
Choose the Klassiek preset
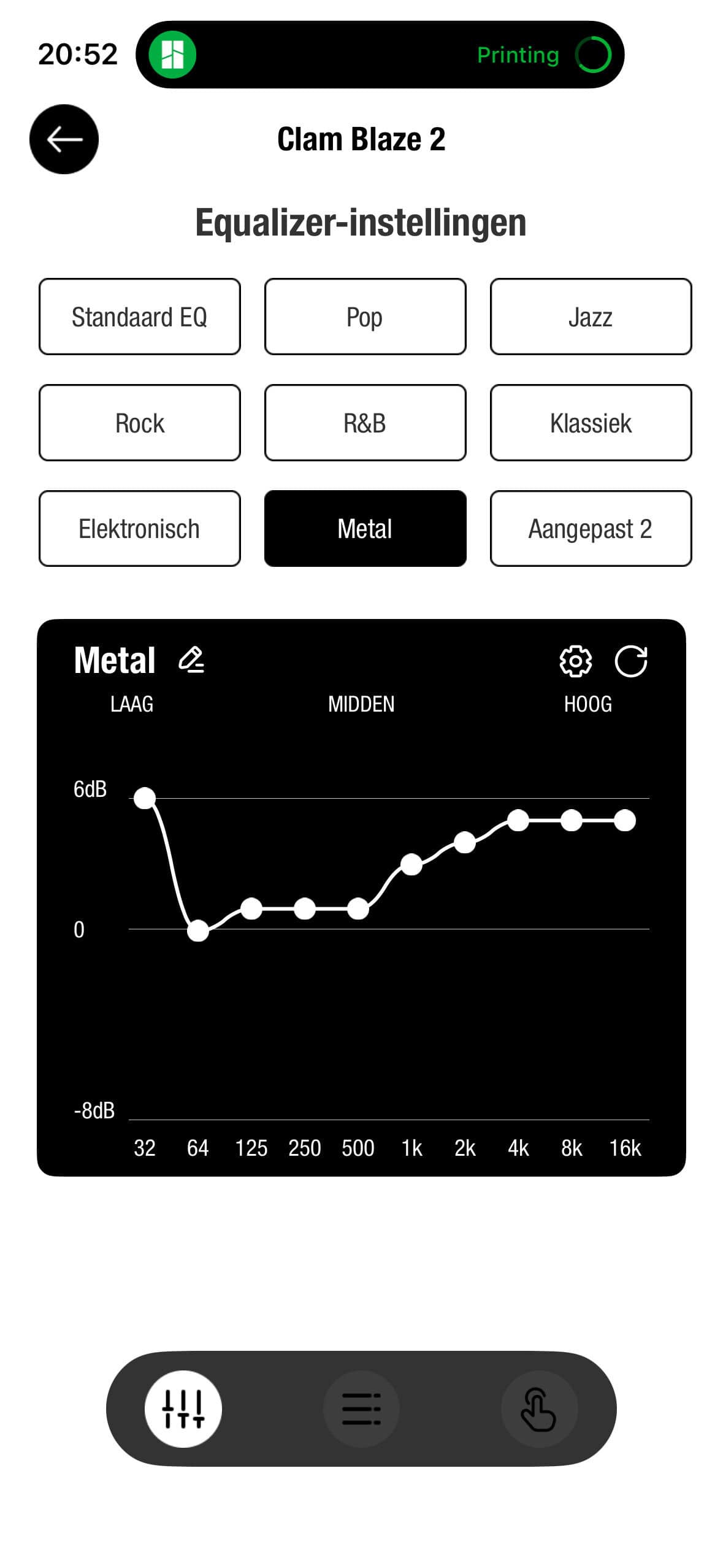[x=591, y=423]
